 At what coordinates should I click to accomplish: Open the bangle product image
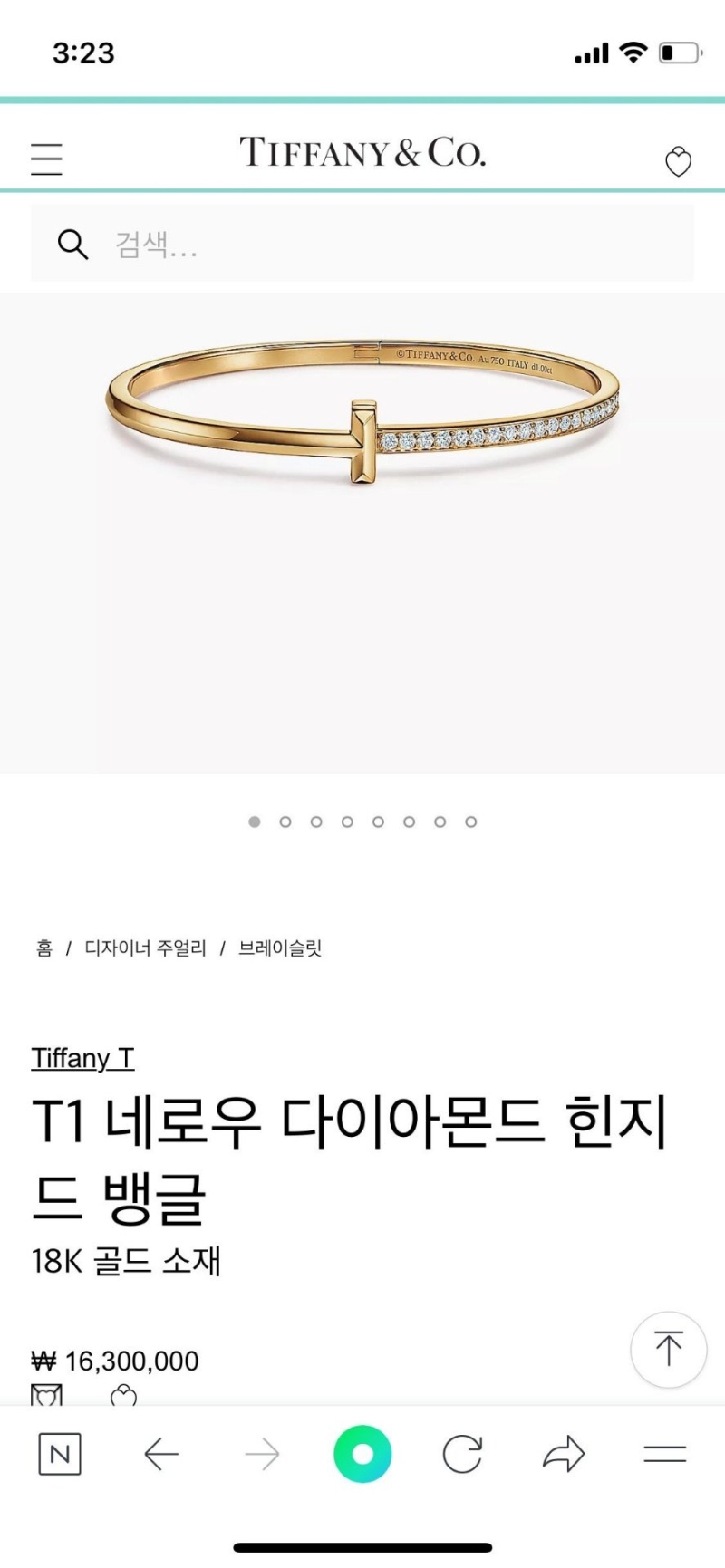click(x=362, y=417)
